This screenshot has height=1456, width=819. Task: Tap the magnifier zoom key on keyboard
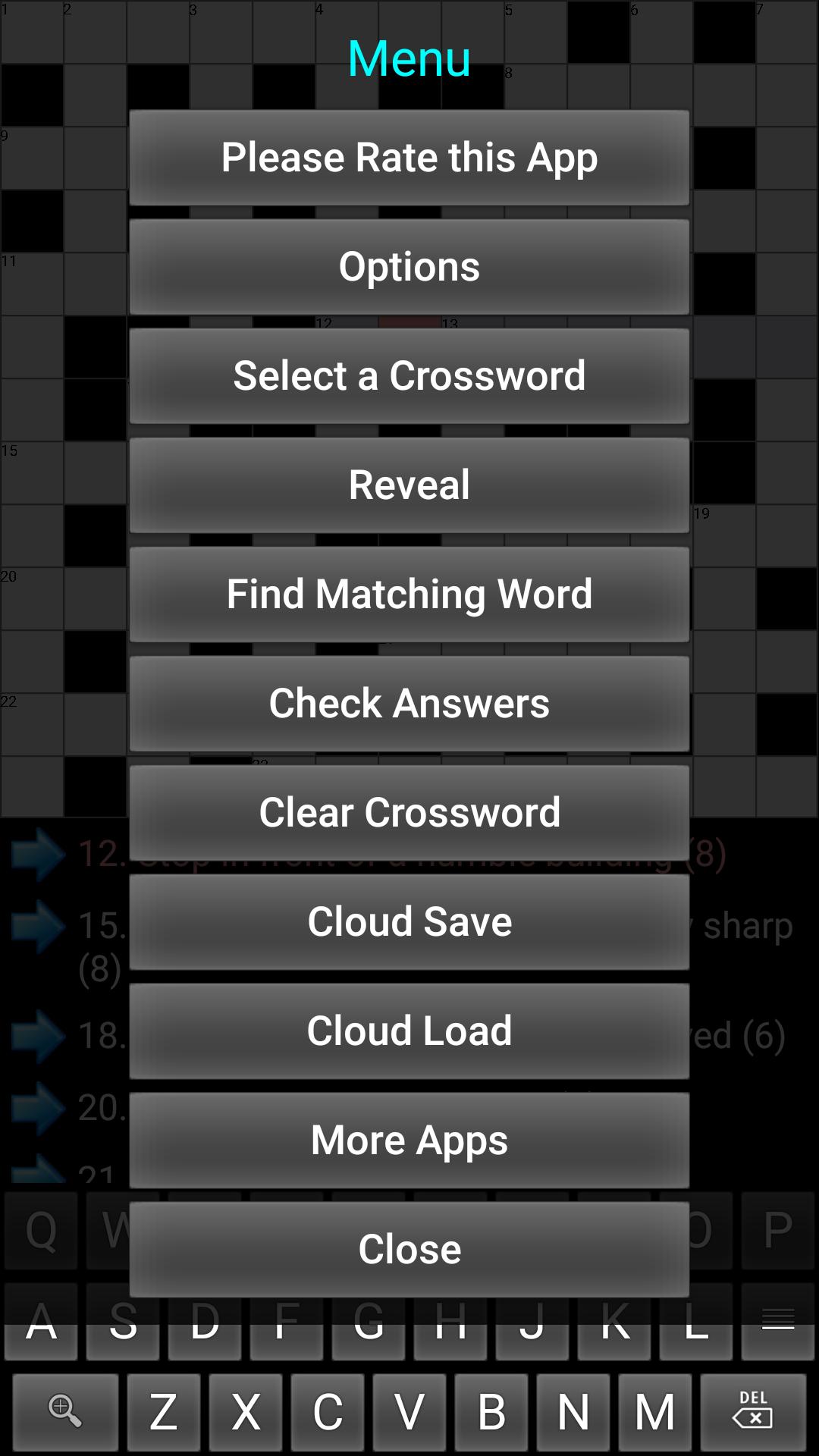(65, 1412)
